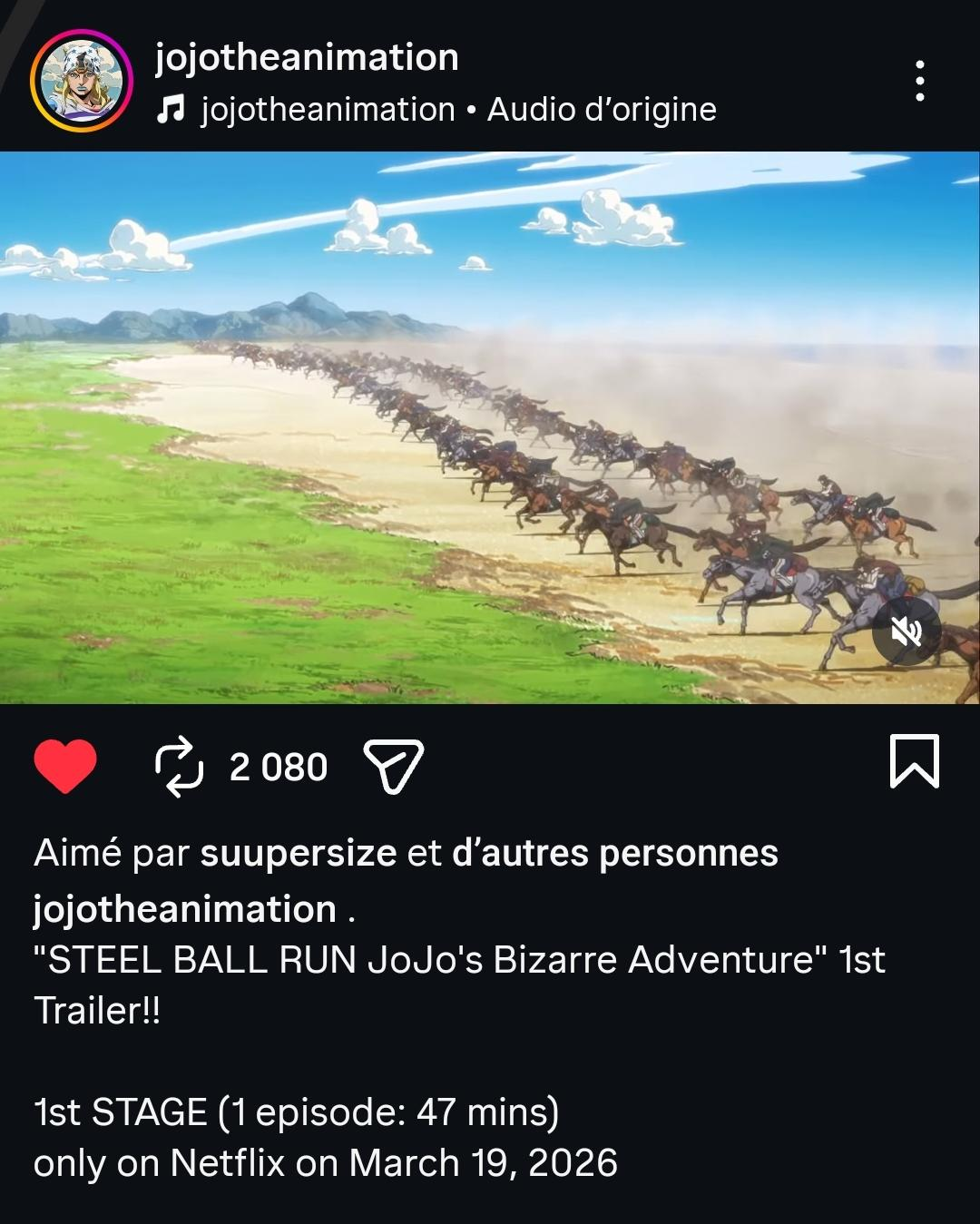Screen dimensions: 980x1224
Task: Open jojotheanimation's profile picture story
Action: point(82,82)
